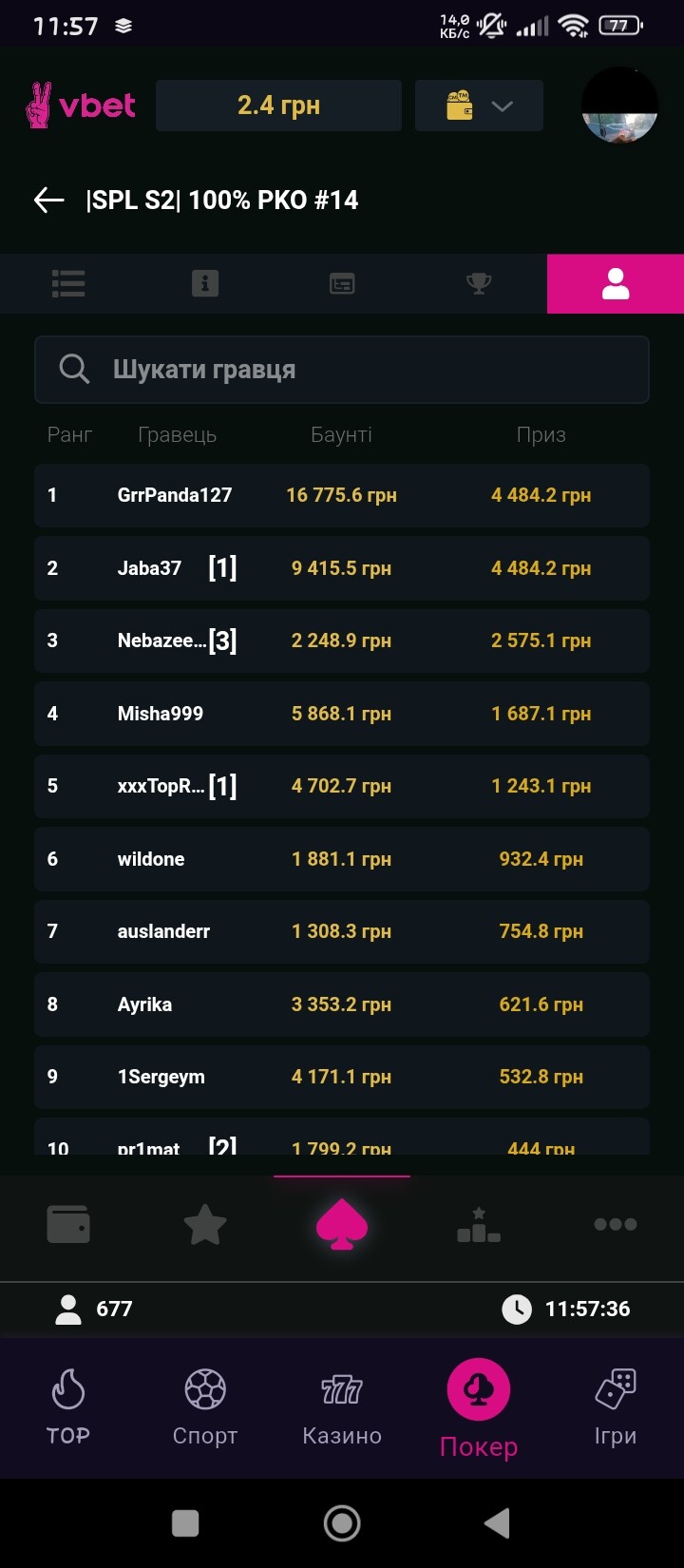
Task: Go back from the SPL S2 tournament
Action: point(48,200)
